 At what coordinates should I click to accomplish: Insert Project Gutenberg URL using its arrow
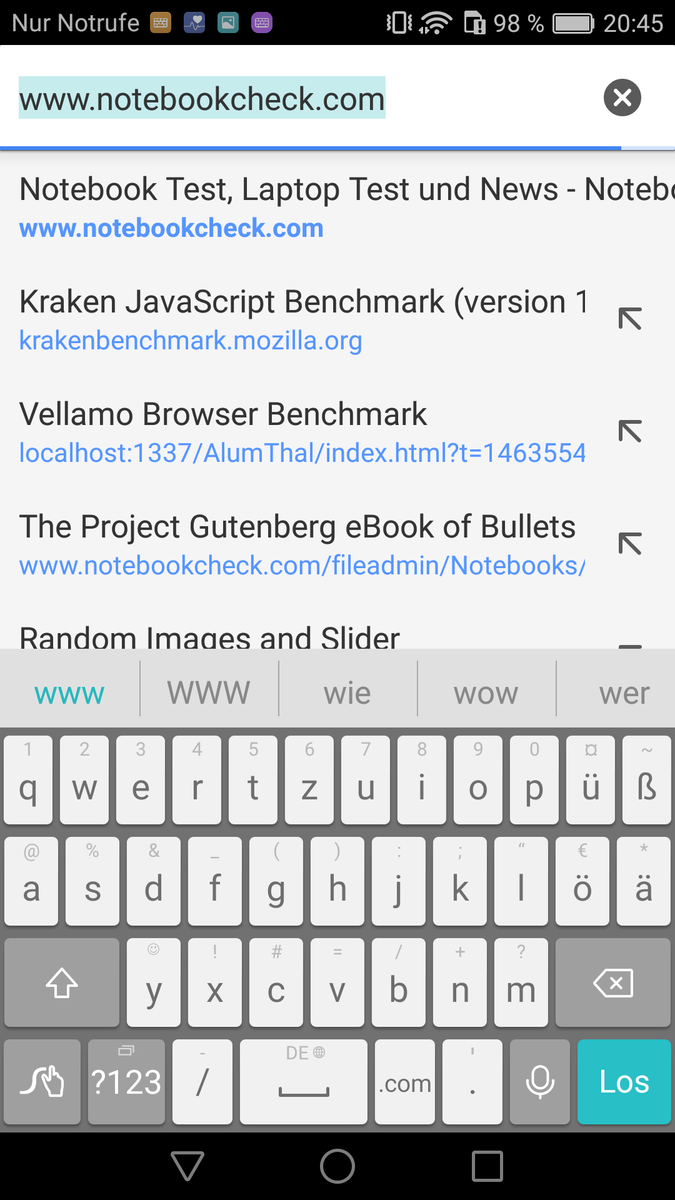tap(630, 543)
